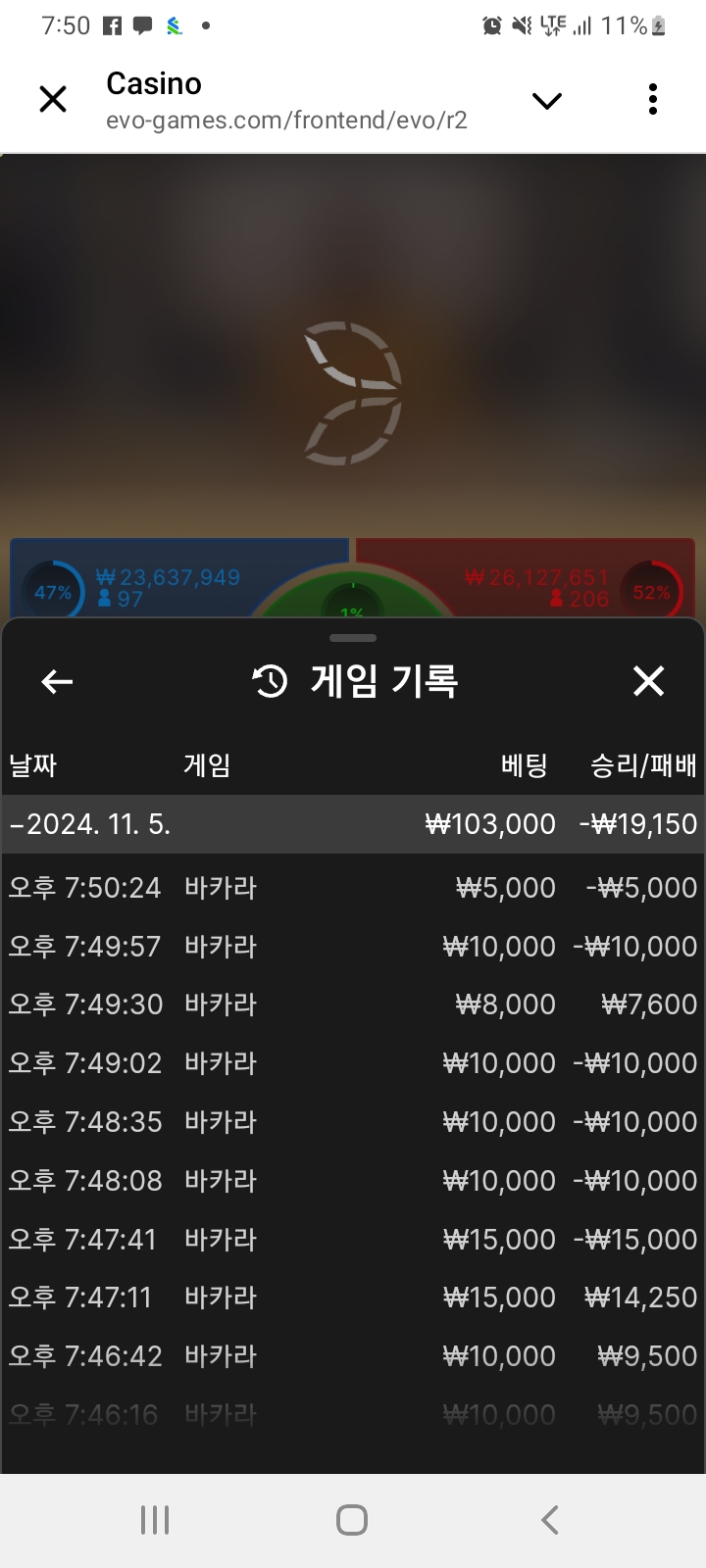Open the 오후 7:49:57 바카라 record
The width and height of the screenshot is (706, 1568).
coord(353,947)
